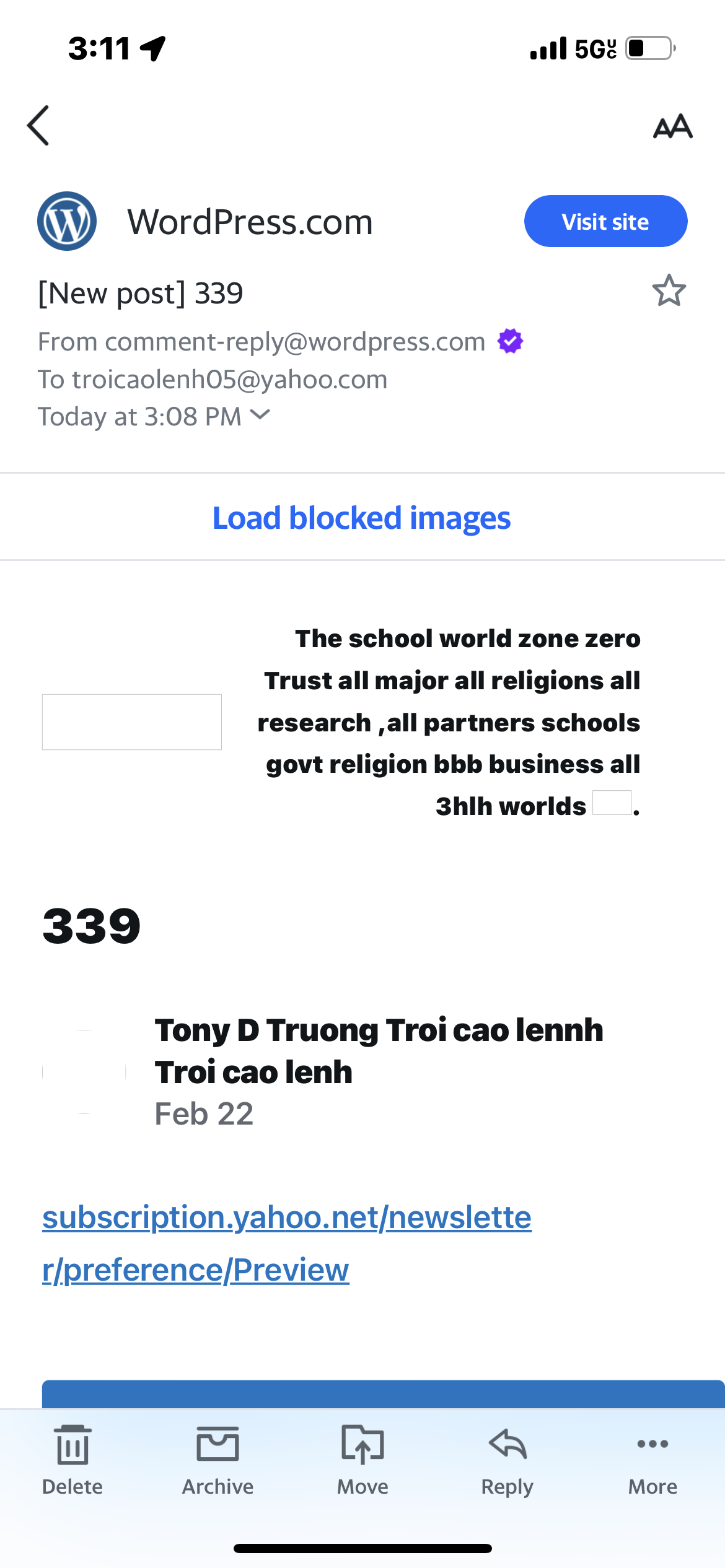Go back to the inbox
This screenshot has width=725, height=1568.
coord(38,126)
